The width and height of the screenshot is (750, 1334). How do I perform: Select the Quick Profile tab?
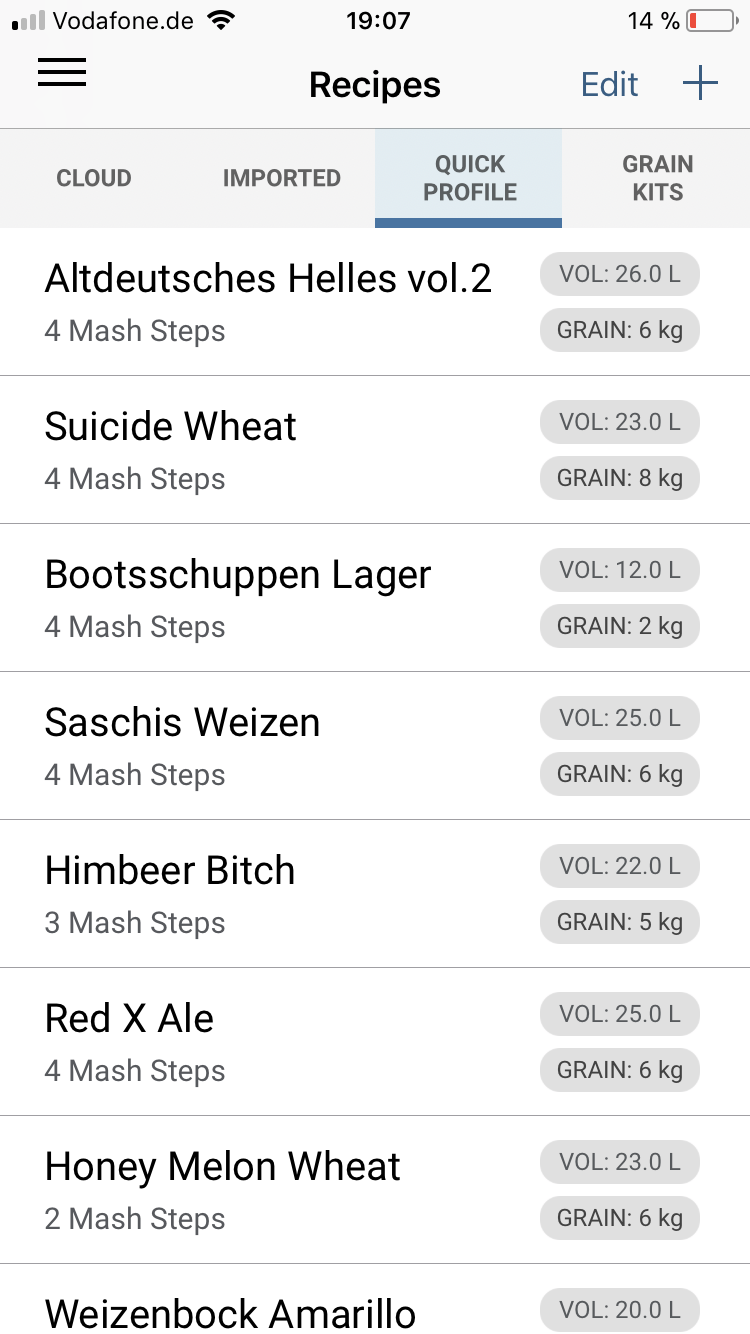[469, 178]
